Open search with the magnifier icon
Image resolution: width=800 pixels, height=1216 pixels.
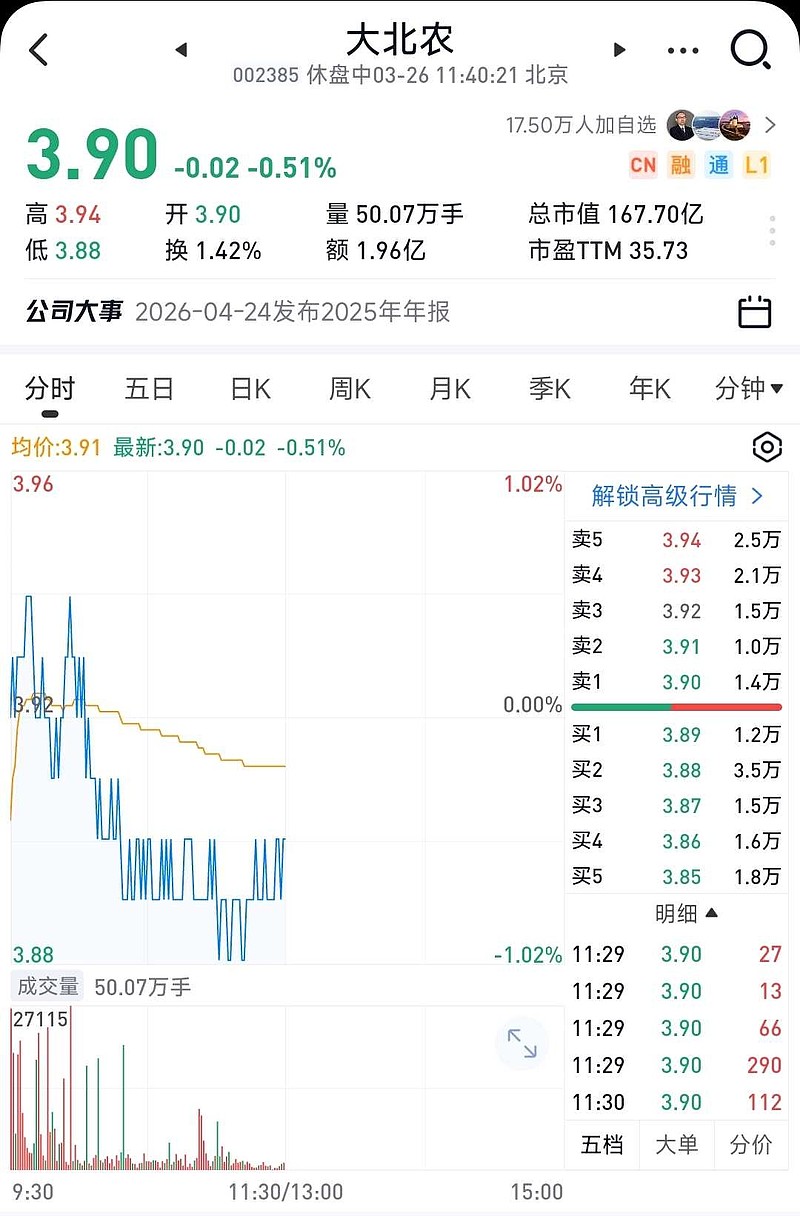(750, 50)
